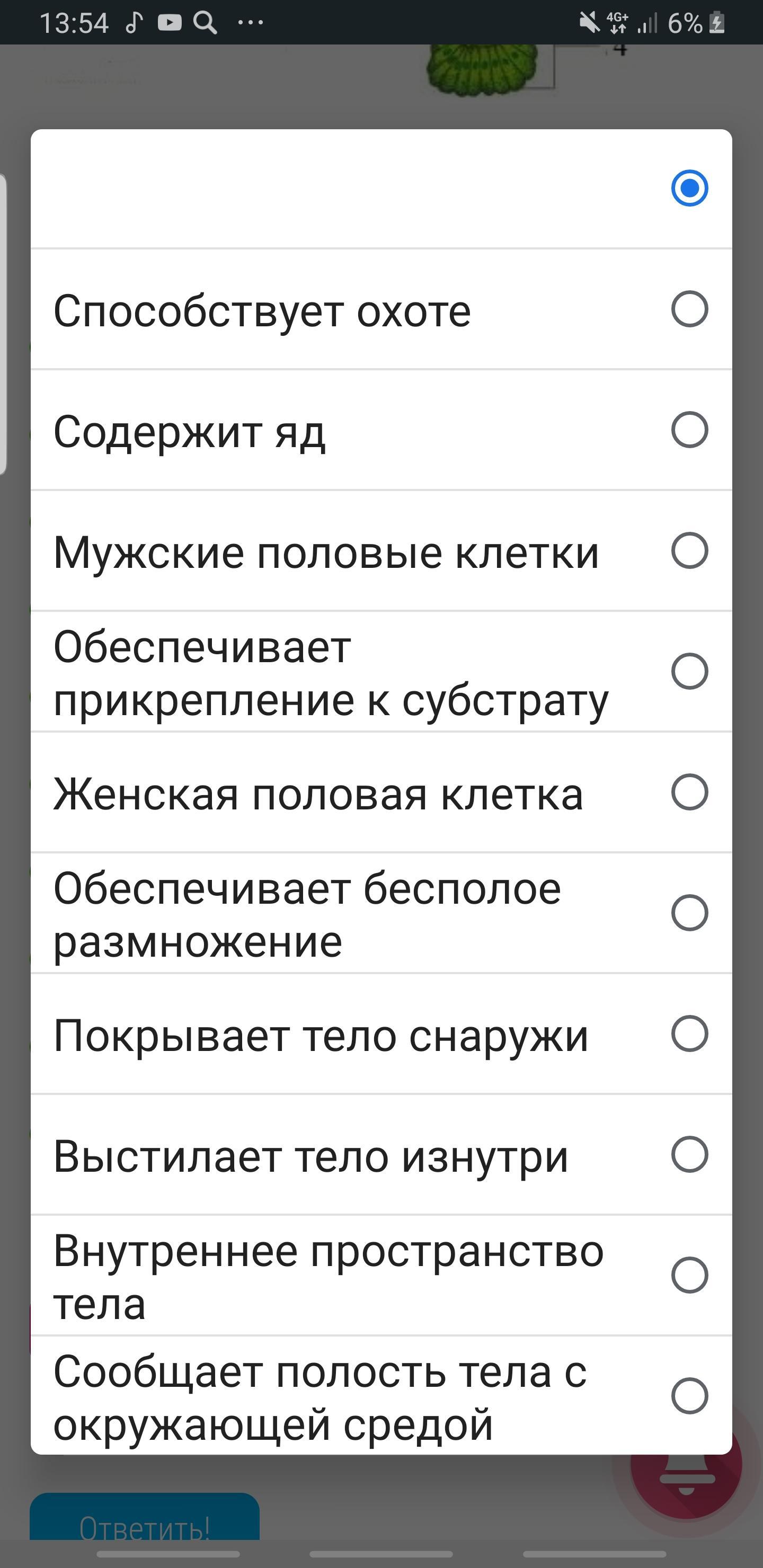The image size is (763, 1568).
Task: Select 'Обеспечивает прикрепление к субстрату'
Action: click(x=381, y=671)
